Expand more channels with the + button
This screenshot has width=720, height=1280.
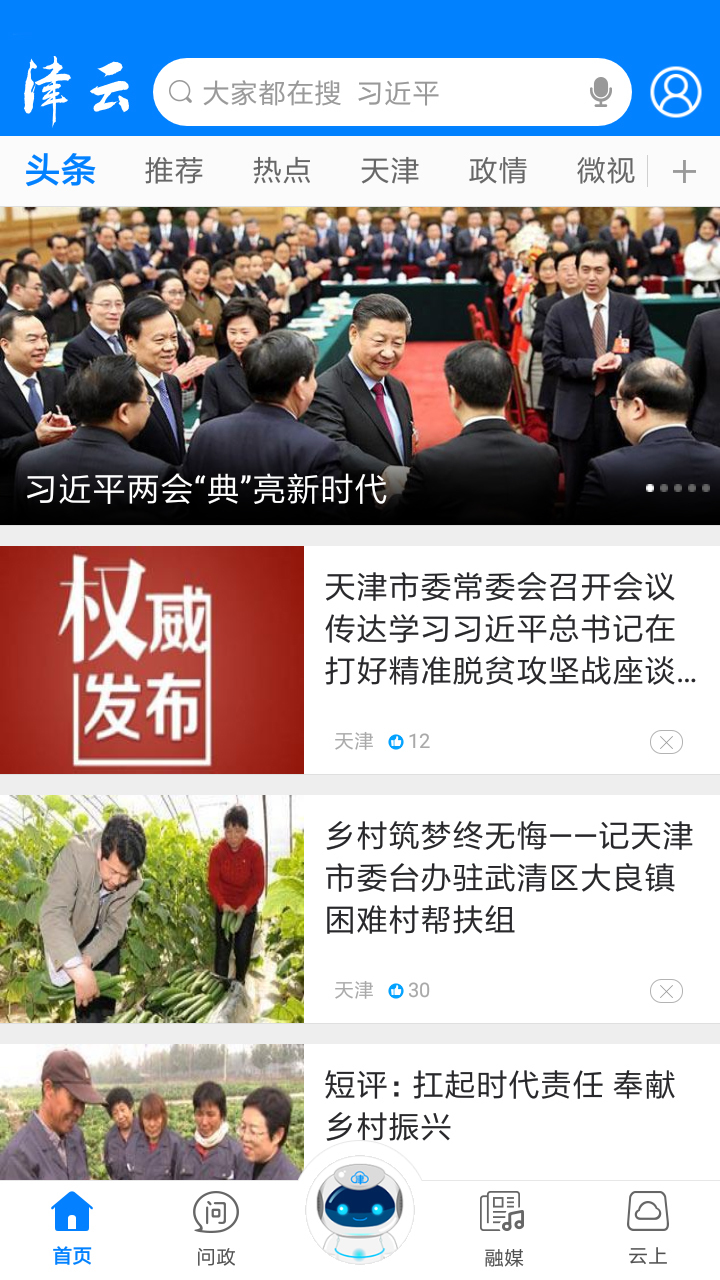tap(683, 171)
